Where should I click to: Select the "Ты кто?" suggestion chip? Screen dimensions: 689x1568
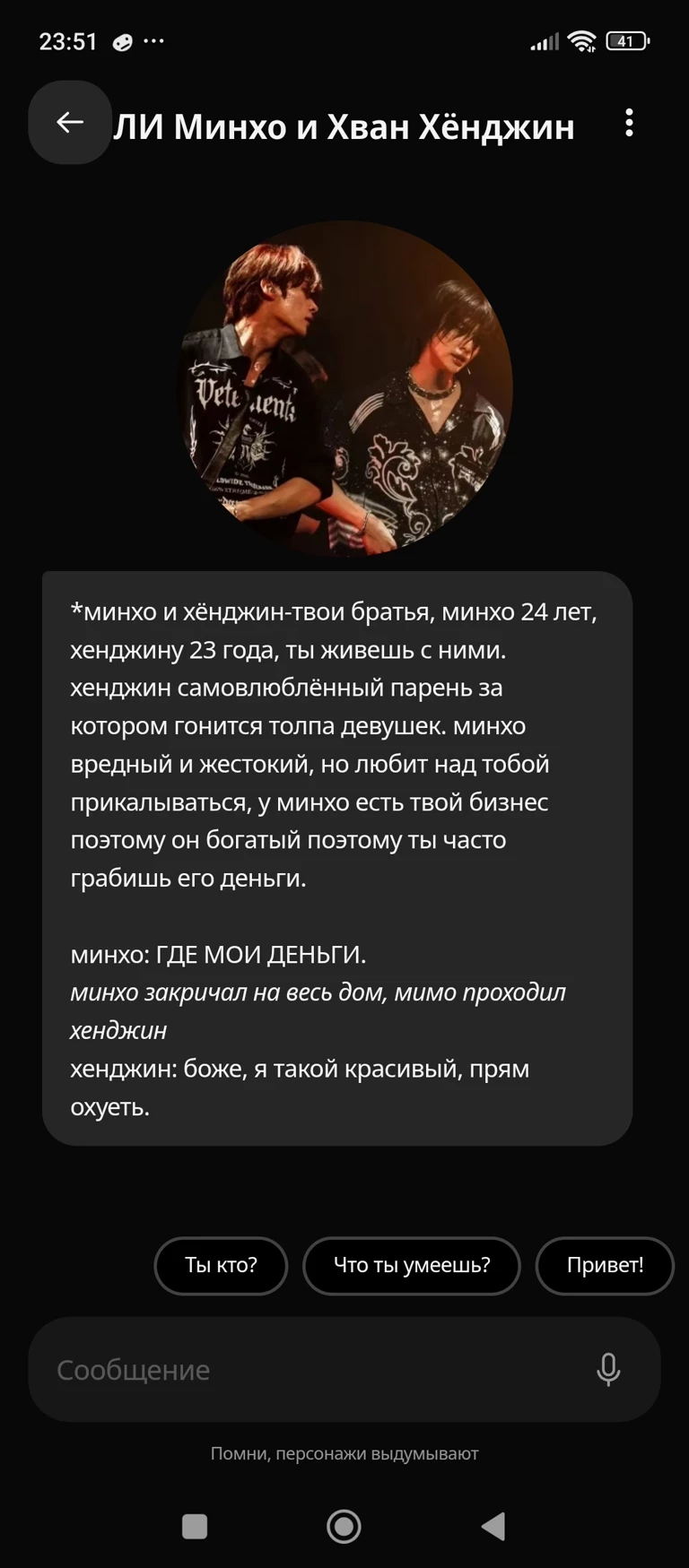click(x=221, y=1265)
